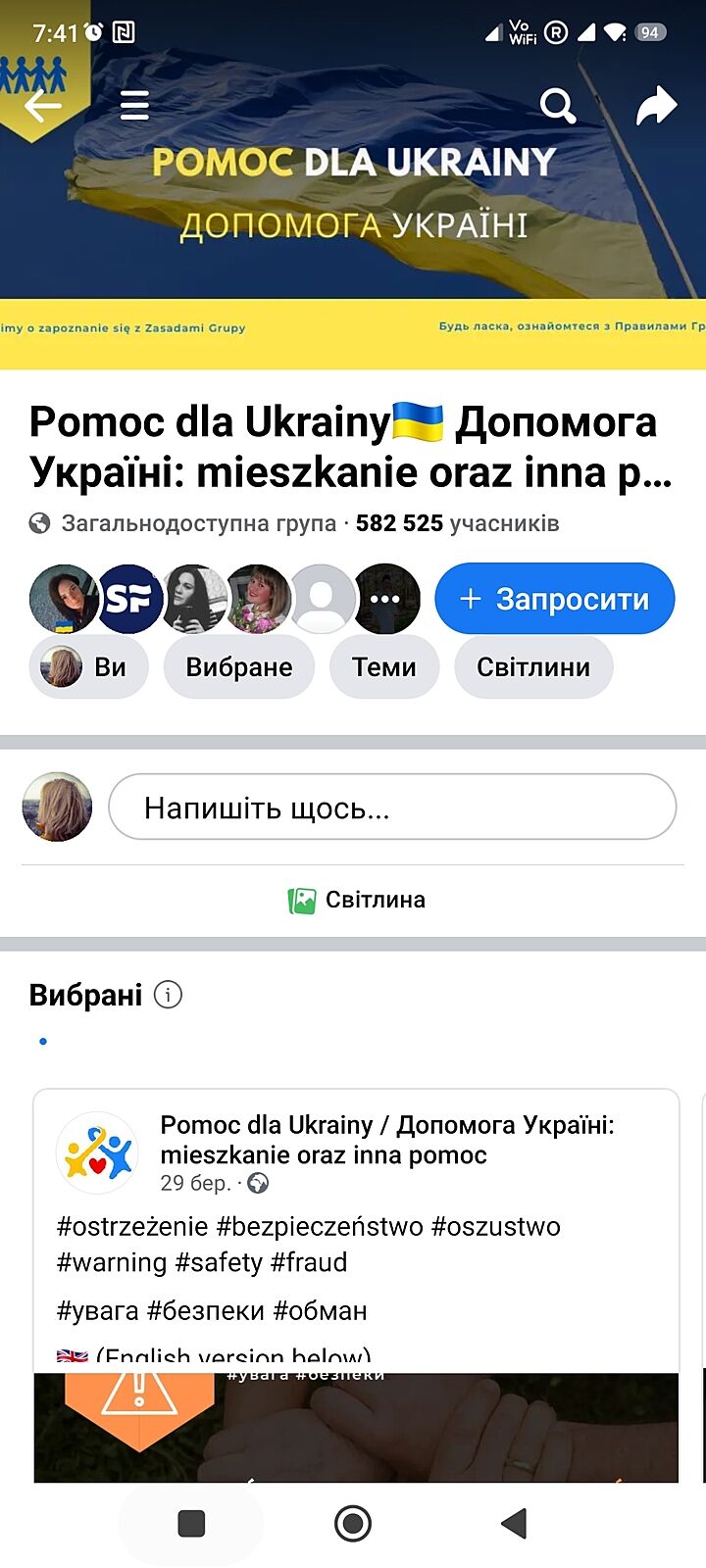This screenshot has width=706, height=1568.
Task: Go back using the arrow icon
Action: tap(43, 106)
